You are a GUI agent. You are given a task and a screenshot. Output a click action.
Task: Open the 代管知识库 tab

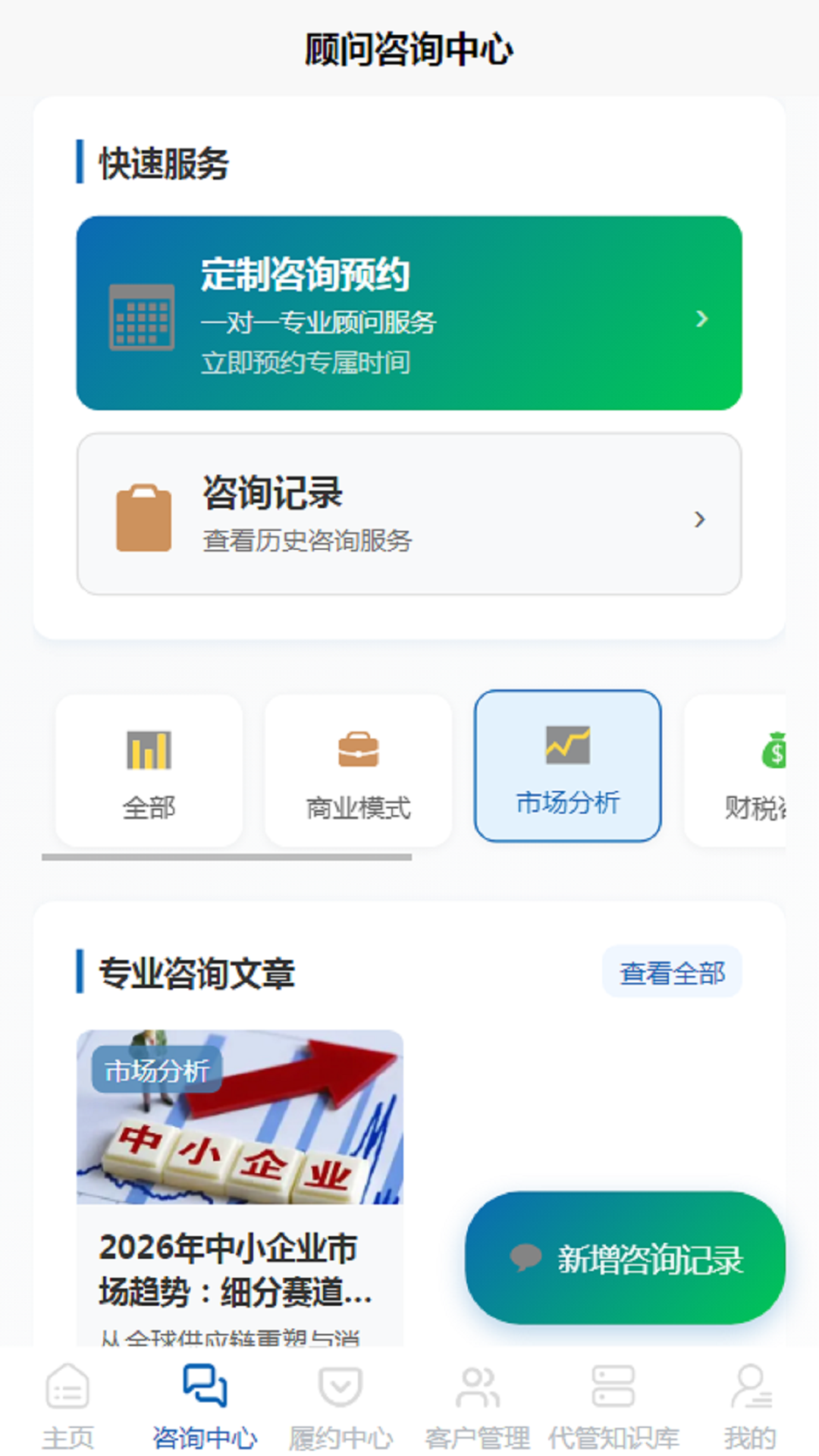click(613, 1406)
